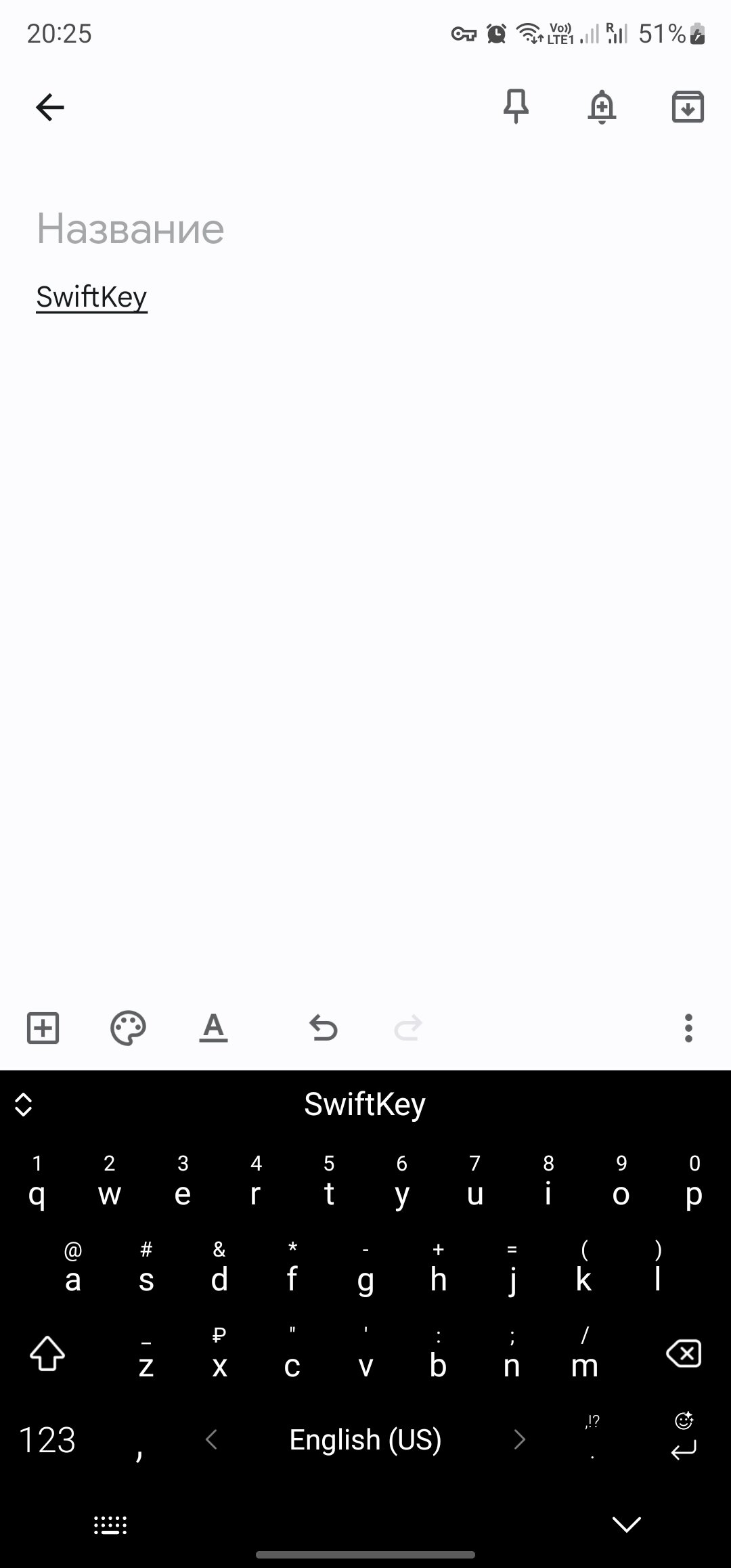
Task: Switch to the 123 numeric keyboard
Action: (47, 1440)
